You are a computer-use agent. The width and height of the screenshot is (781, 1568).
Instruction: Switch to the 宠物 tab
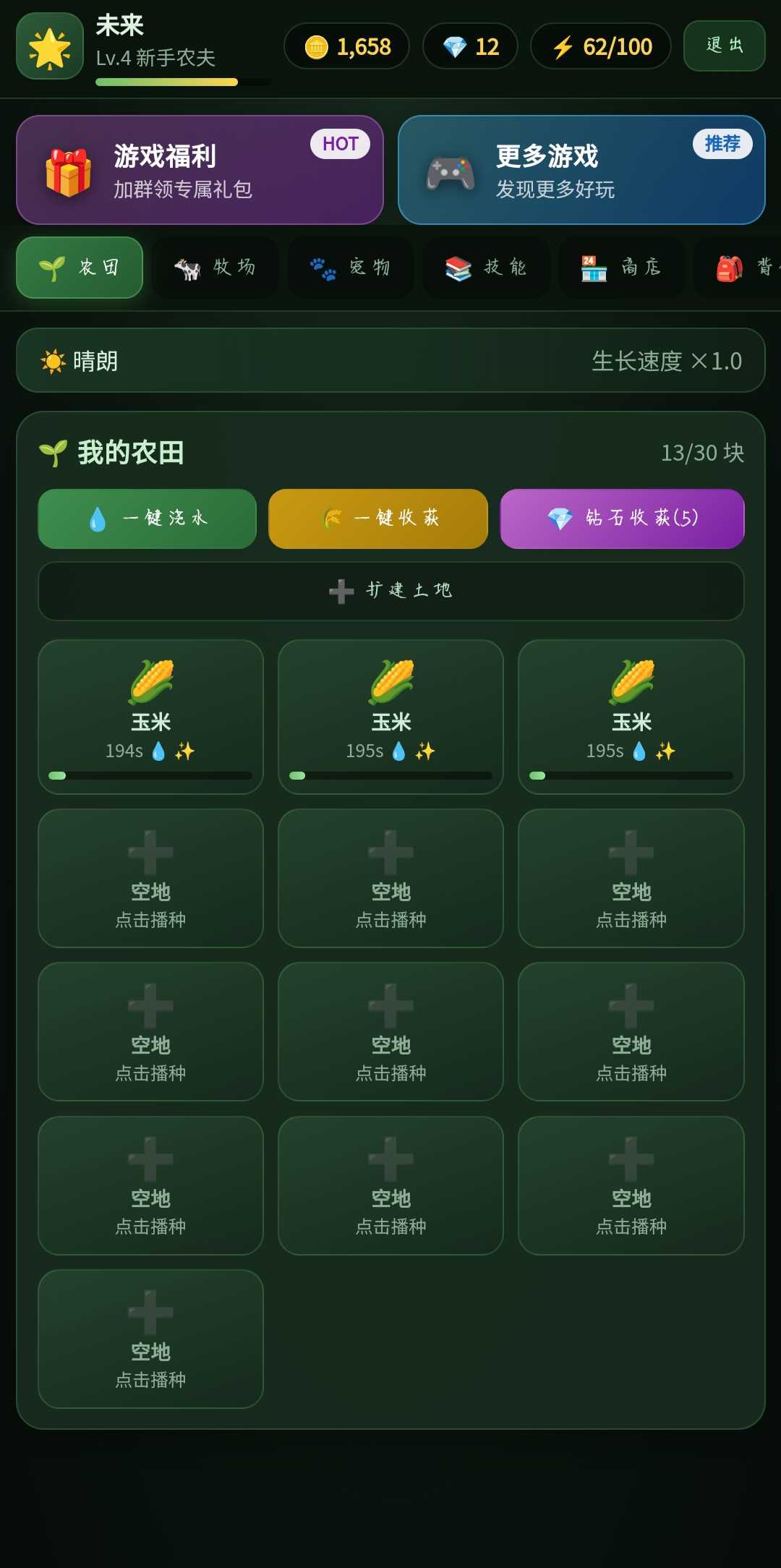coord(351,268)
